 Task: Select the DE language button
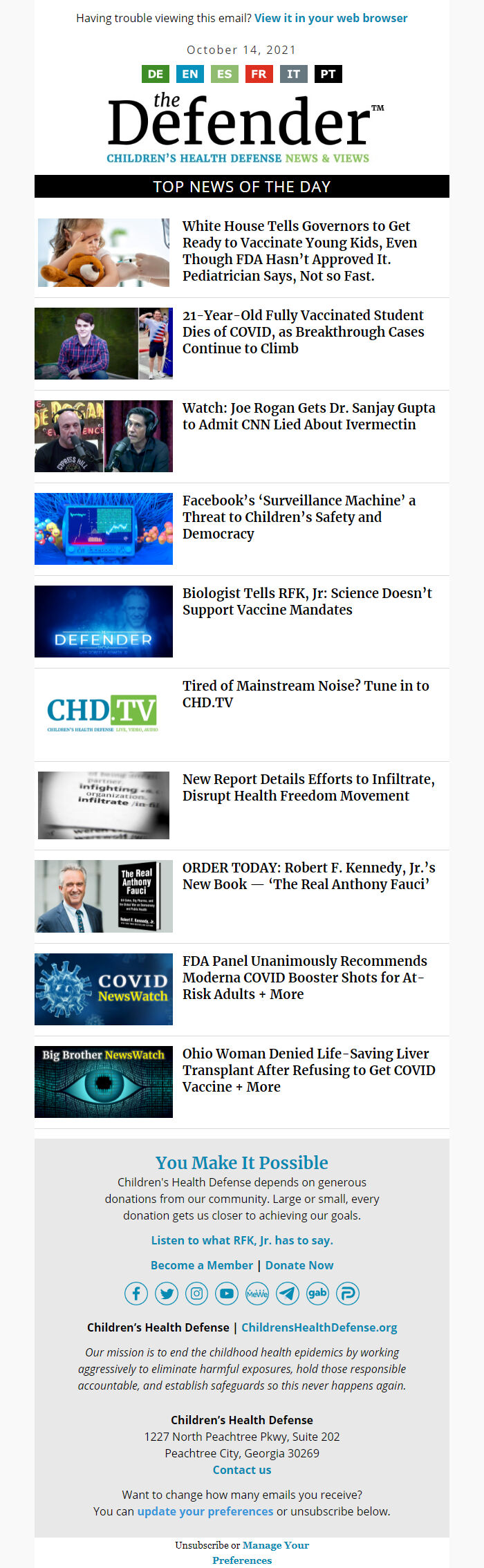point(156,74)
